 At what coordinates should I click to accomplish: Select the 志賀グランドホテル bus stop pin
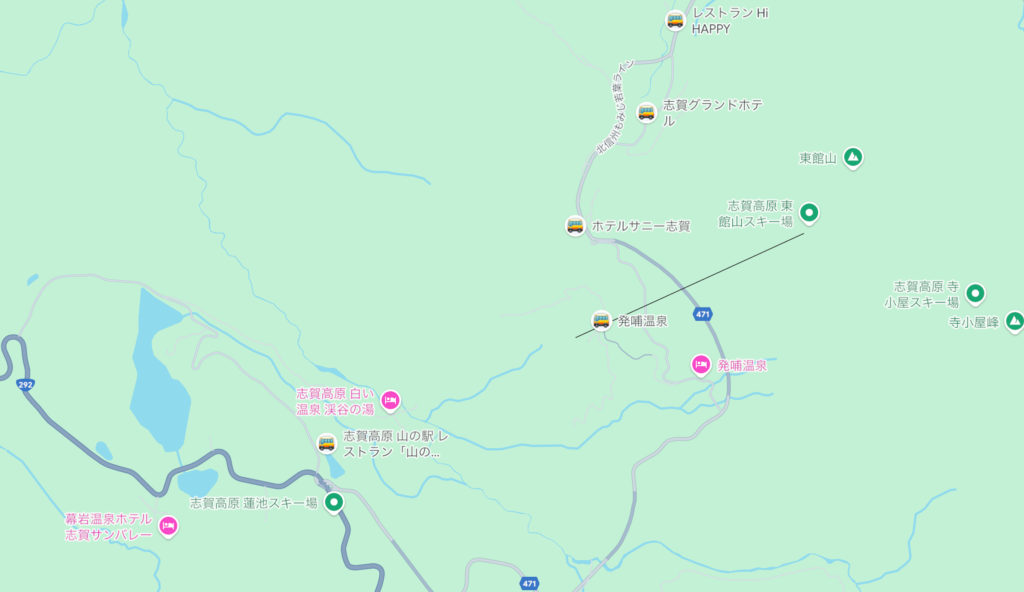tap(647, 112)
